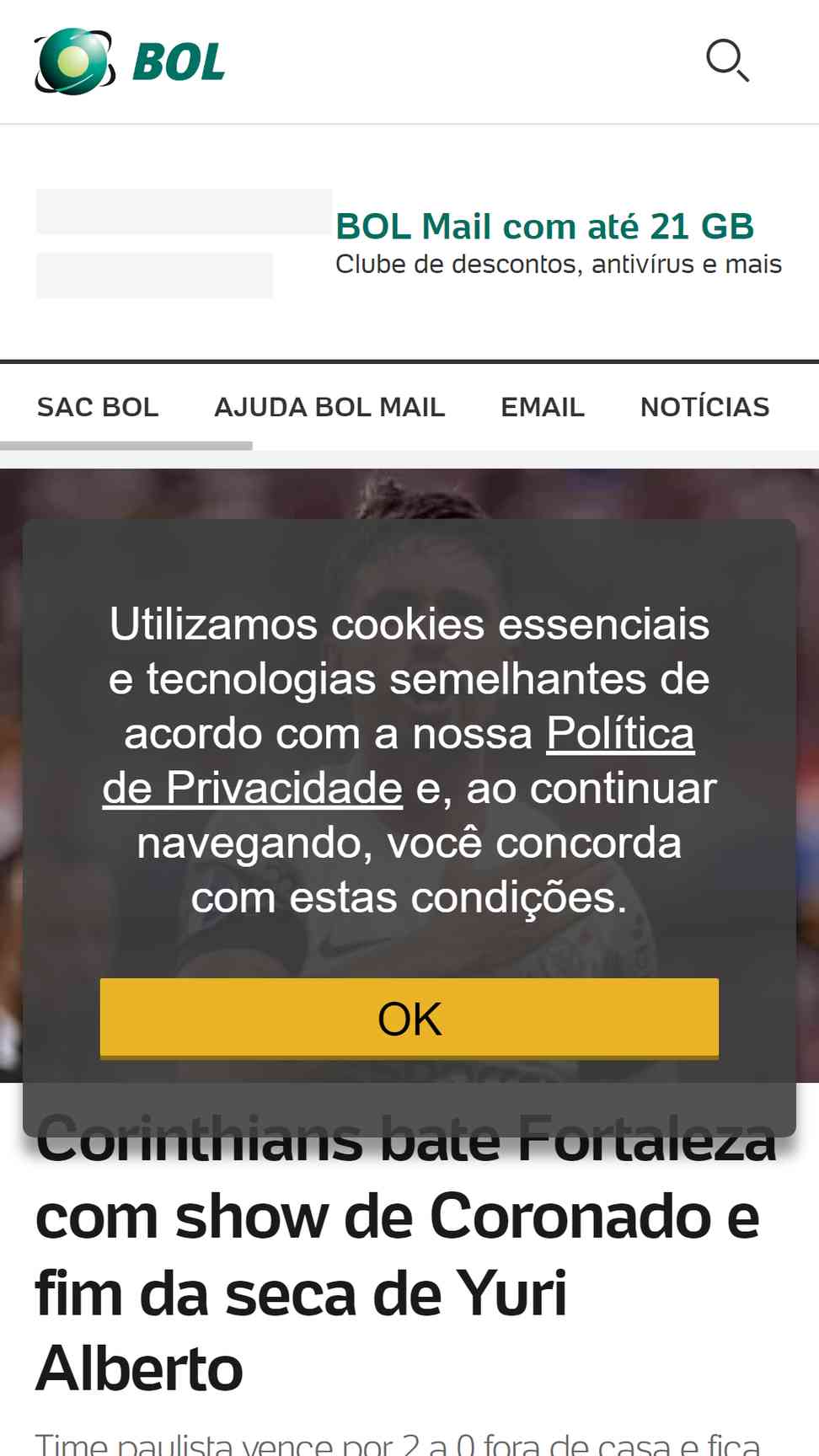Open the search magnifier icon
Screen dimensions: 819x1456
tap(727, 61)
